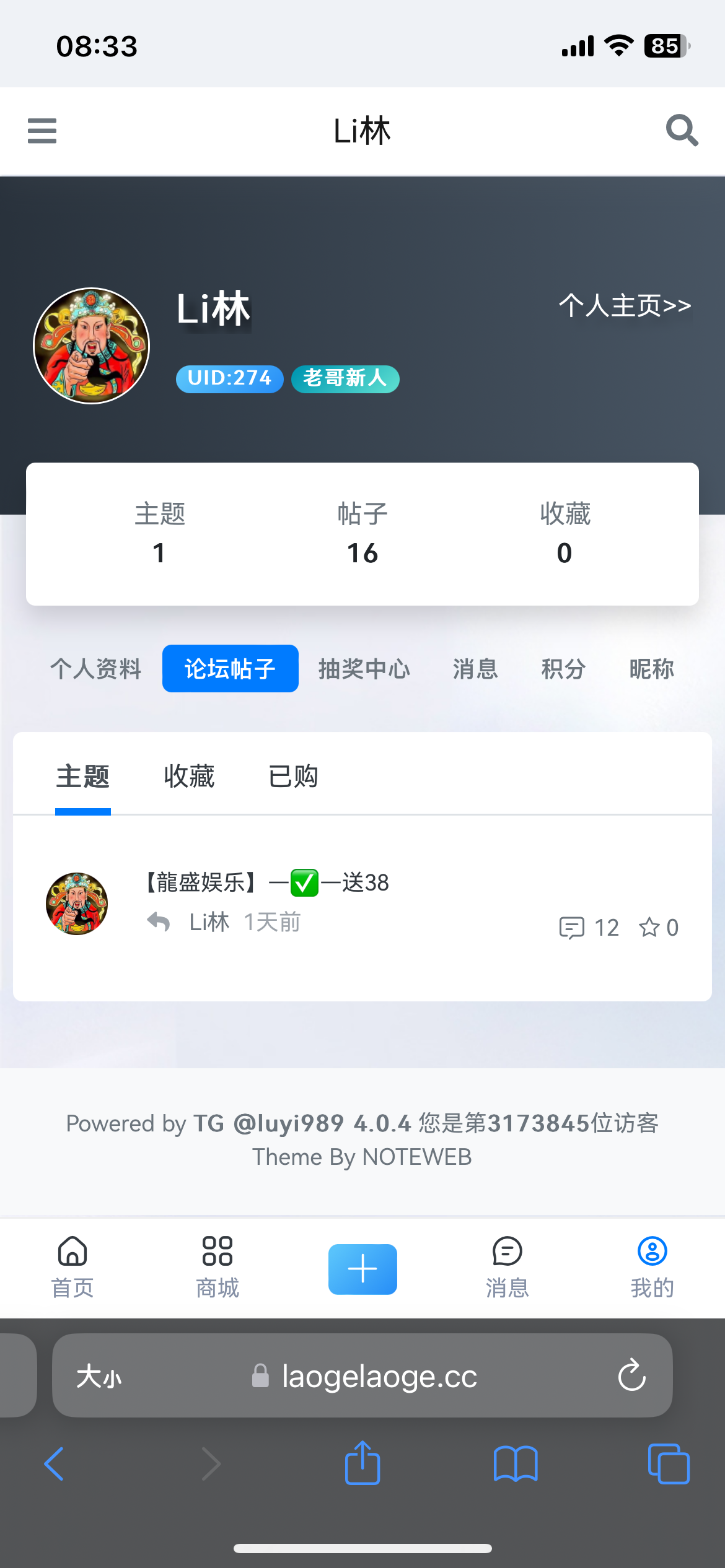Open the 消息 tab in profile menu
725x1568 pixels.
click(x=475, y=669)
